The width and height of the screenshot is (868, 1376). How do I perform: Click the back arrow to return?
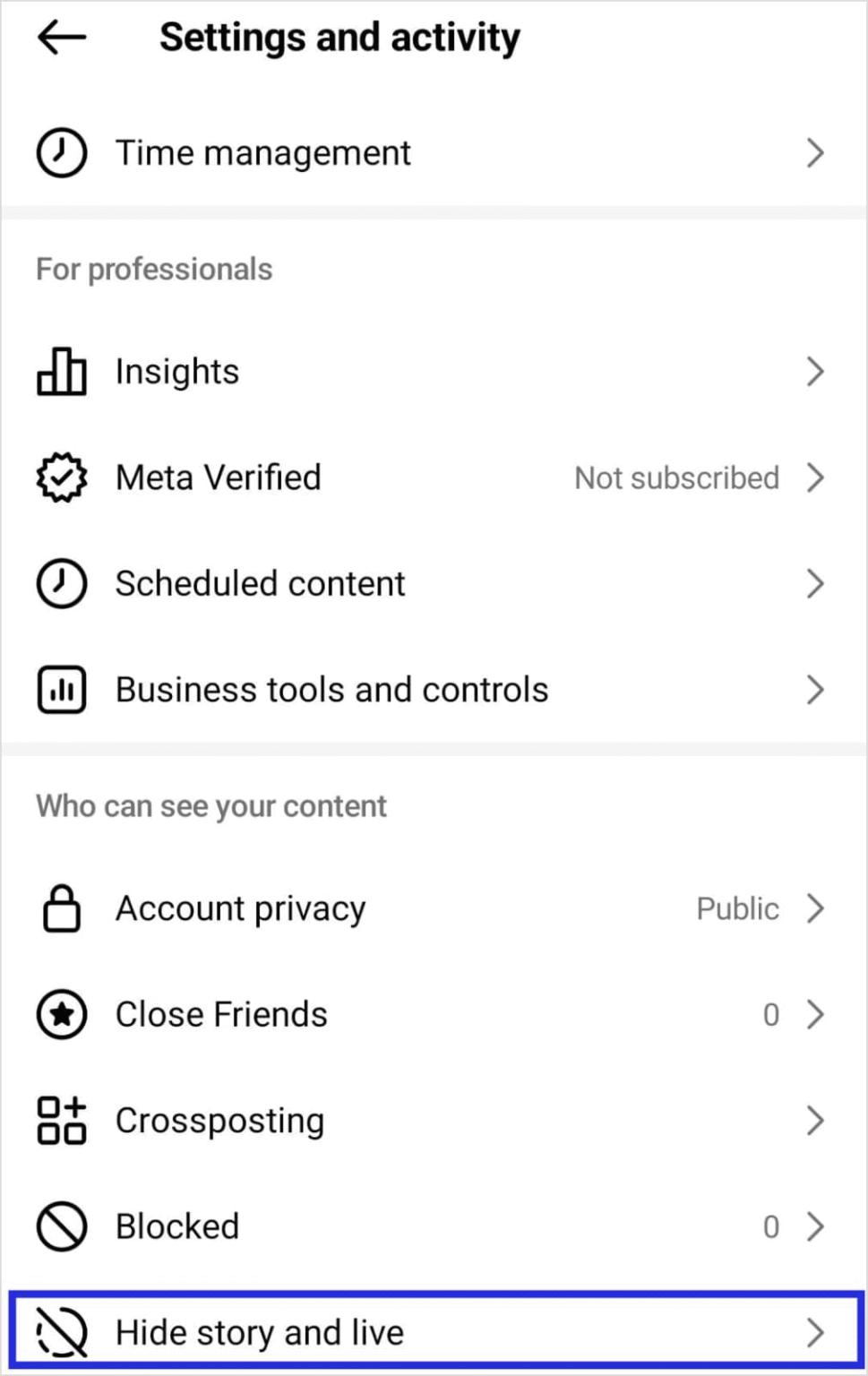(60, 38)
